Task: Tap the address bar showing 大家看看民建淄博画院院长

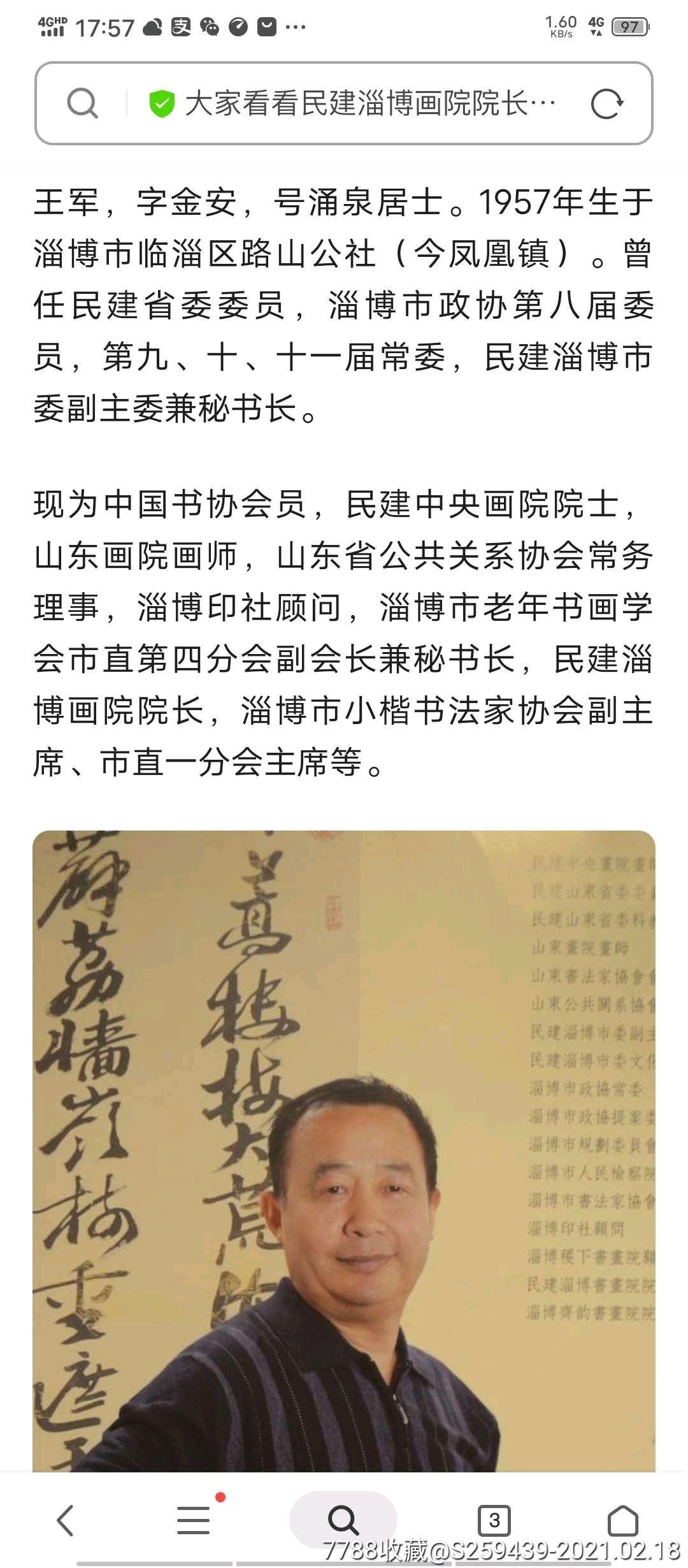Action: click(369, 103)
